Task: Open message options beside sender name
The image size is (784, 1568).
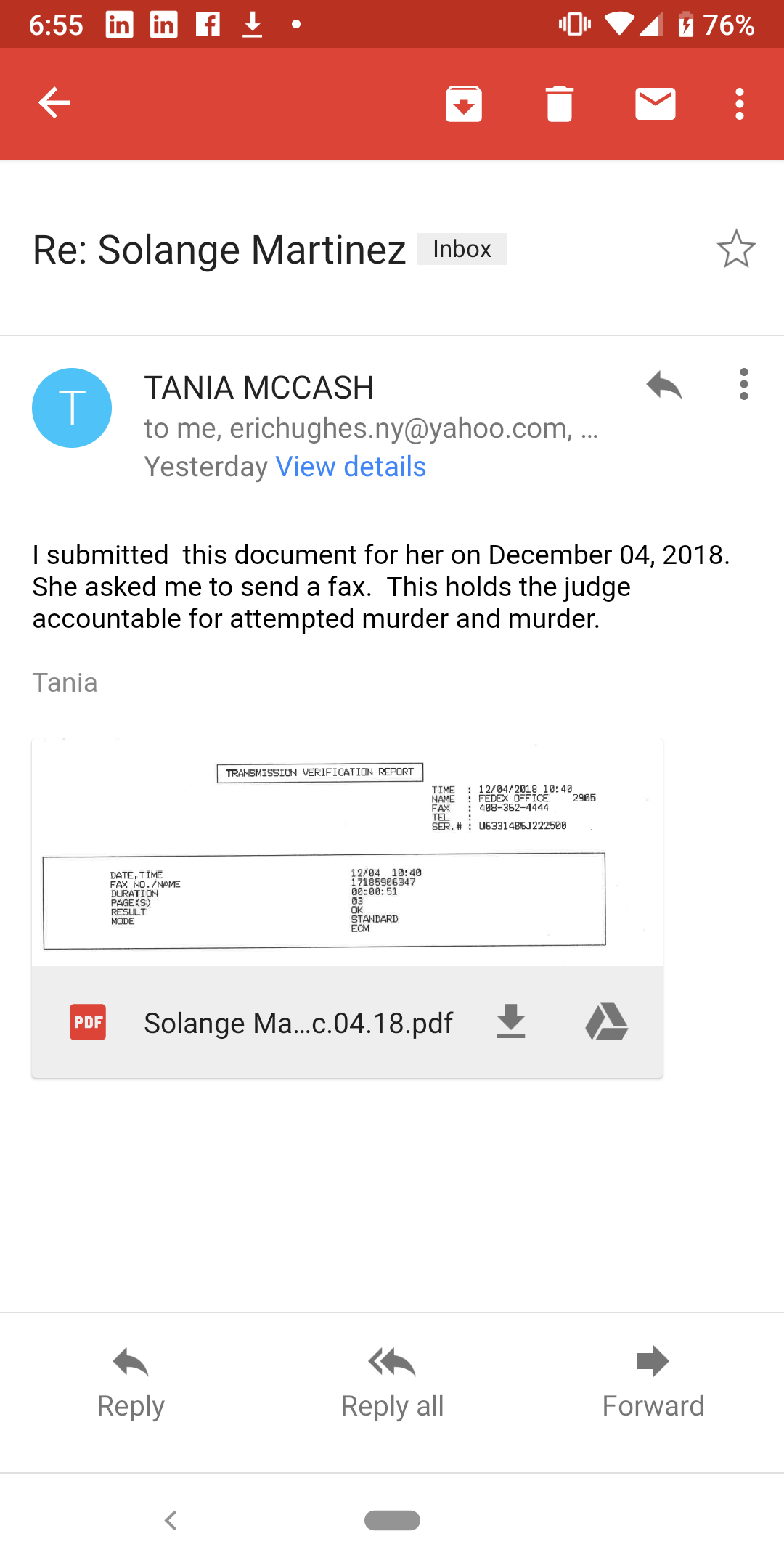Action: point(744,384)
